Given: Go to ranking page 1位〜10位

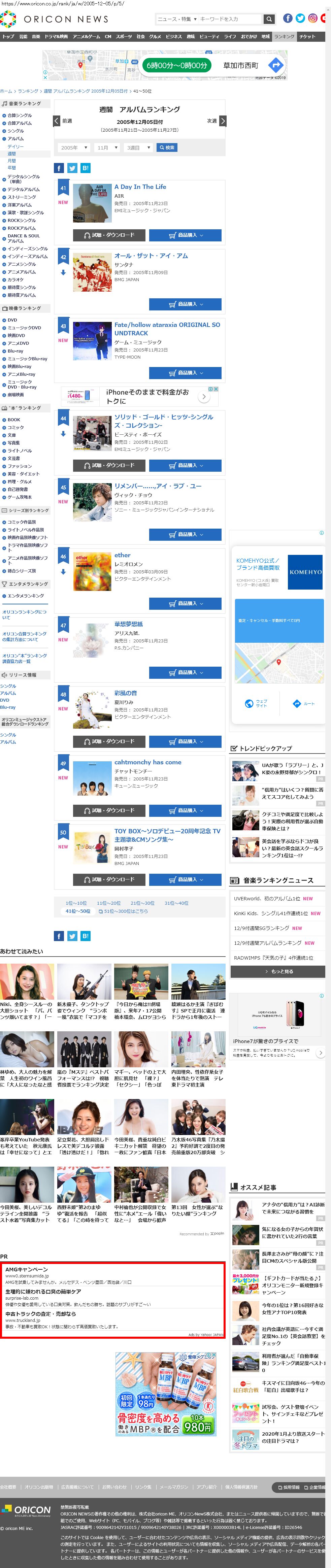Looking at the screenshot, I should point(76,903).
